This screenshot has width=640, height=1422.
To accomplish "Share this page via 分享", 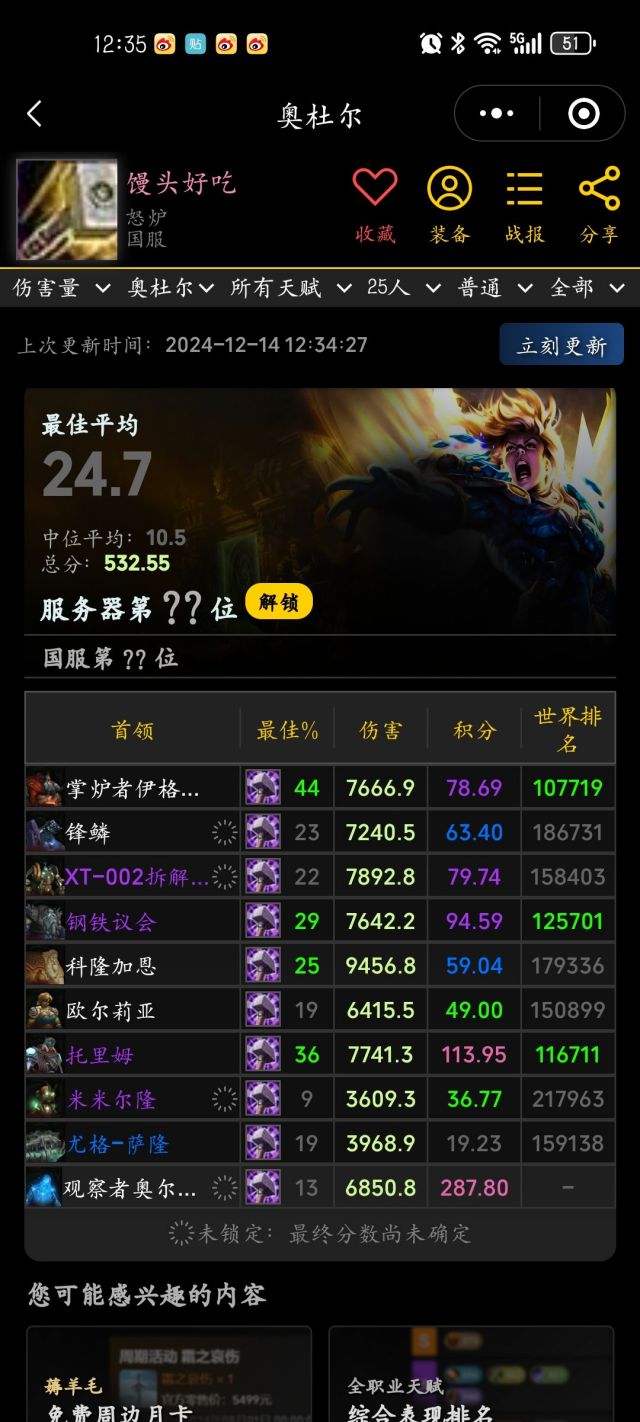I will tap(599, 205).
